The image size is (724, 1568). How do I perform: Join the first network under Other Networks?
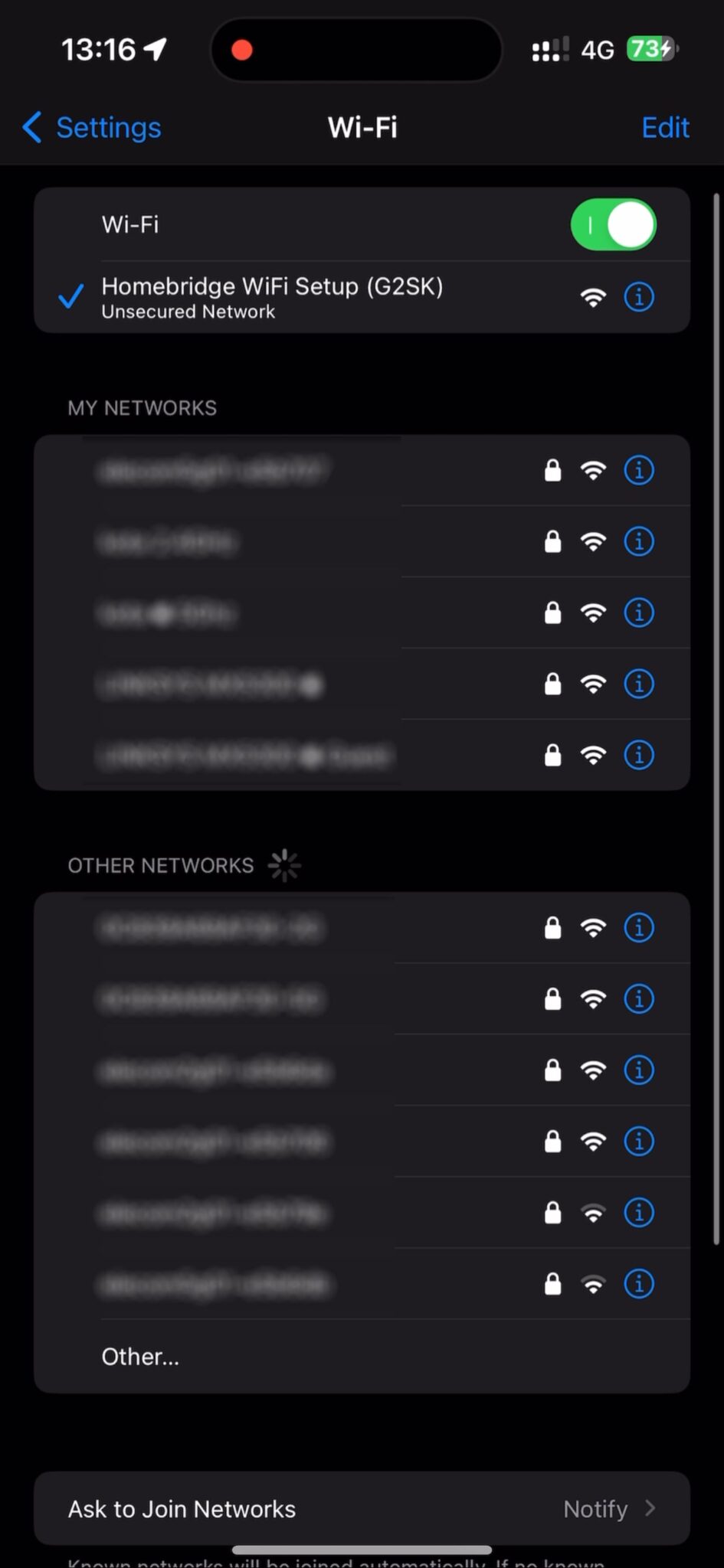230,928
